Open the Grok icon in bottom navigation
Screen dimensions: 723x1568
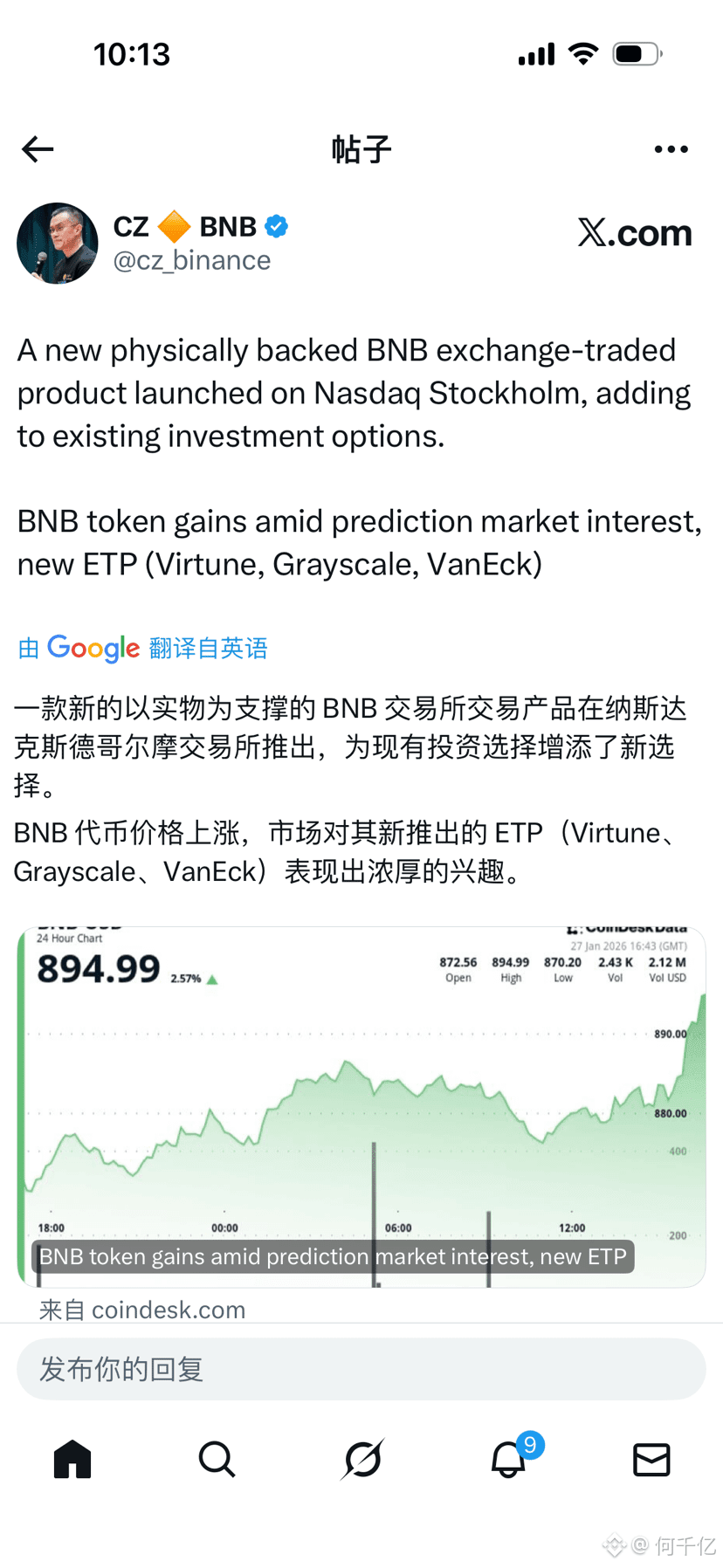click(x=361, y=1459)
